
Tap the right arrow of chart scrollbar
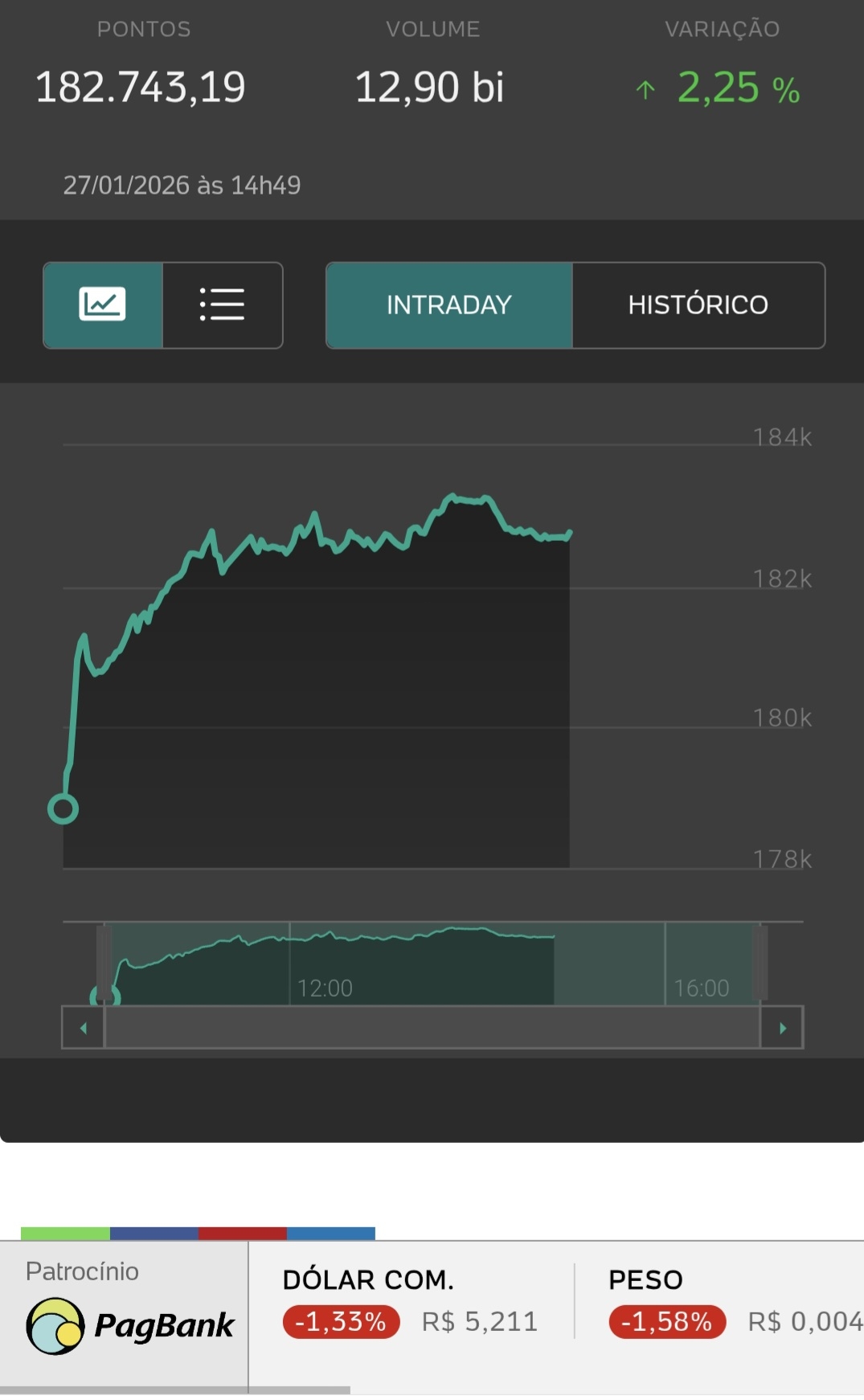pyautogui.click(x=782, y=1028)
